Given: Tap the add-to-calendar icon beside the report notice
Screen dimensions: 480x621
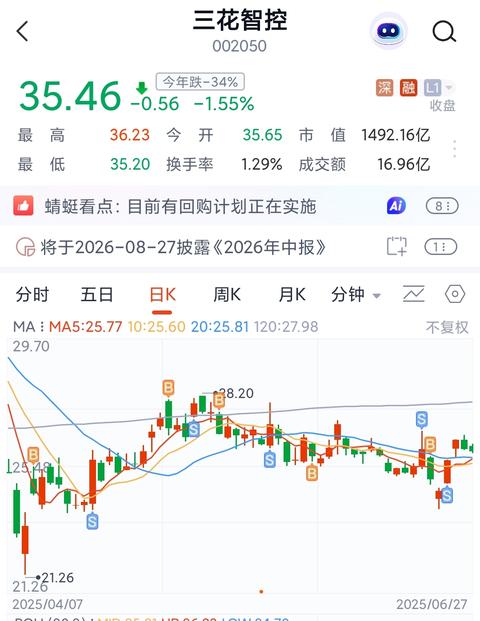Looking at the screenshot, I should [x=396, y=246].
